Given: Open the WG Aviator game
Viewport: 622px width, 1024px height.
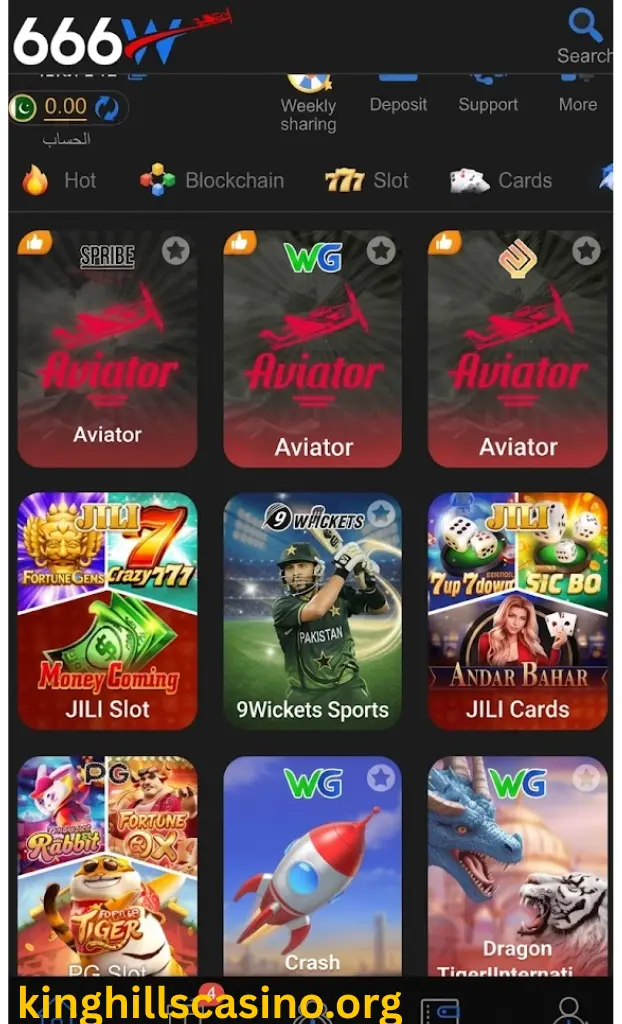Looking at the screenshot, I should coord(313,350).
